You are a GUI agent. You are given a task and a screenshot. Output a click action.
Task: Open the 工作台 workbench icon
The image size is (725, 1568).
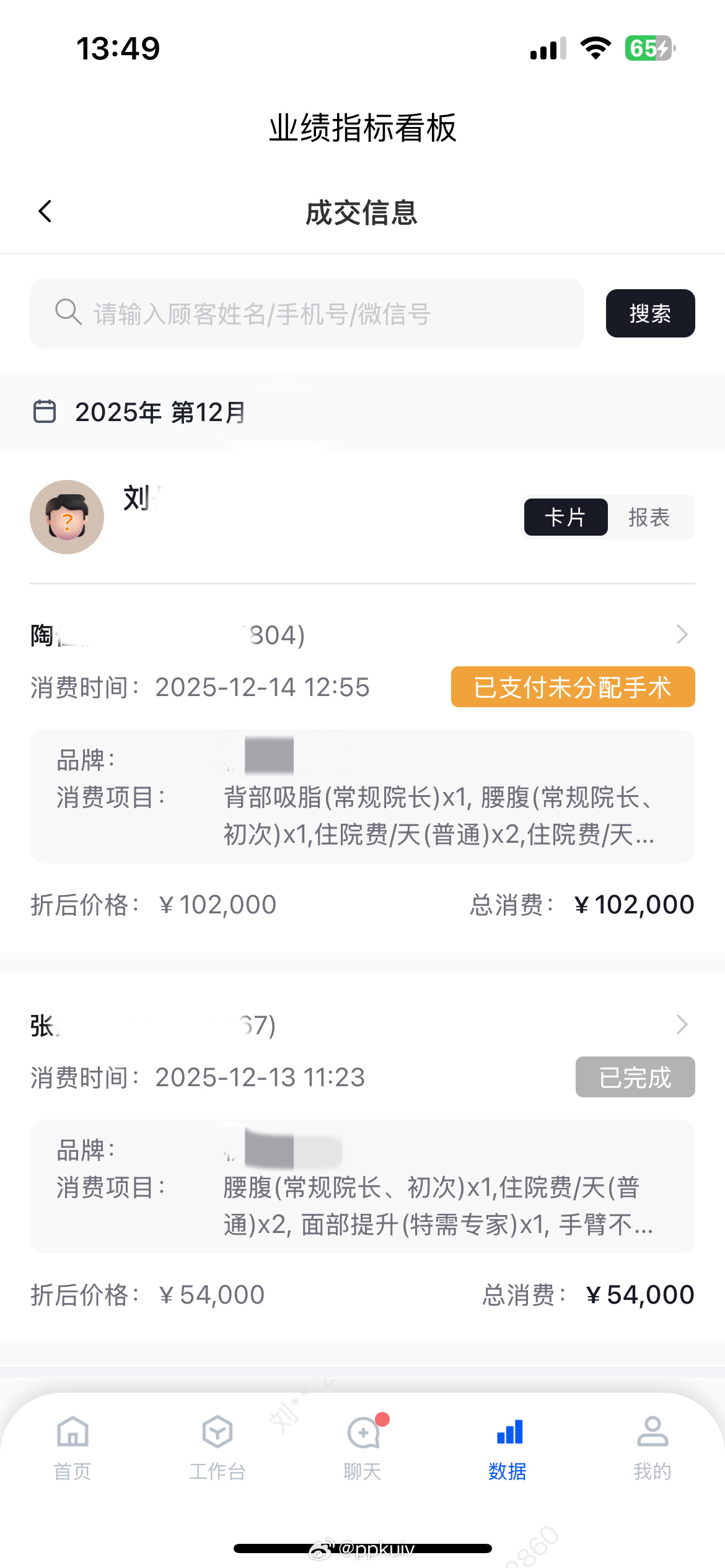tap(216, 1432)
